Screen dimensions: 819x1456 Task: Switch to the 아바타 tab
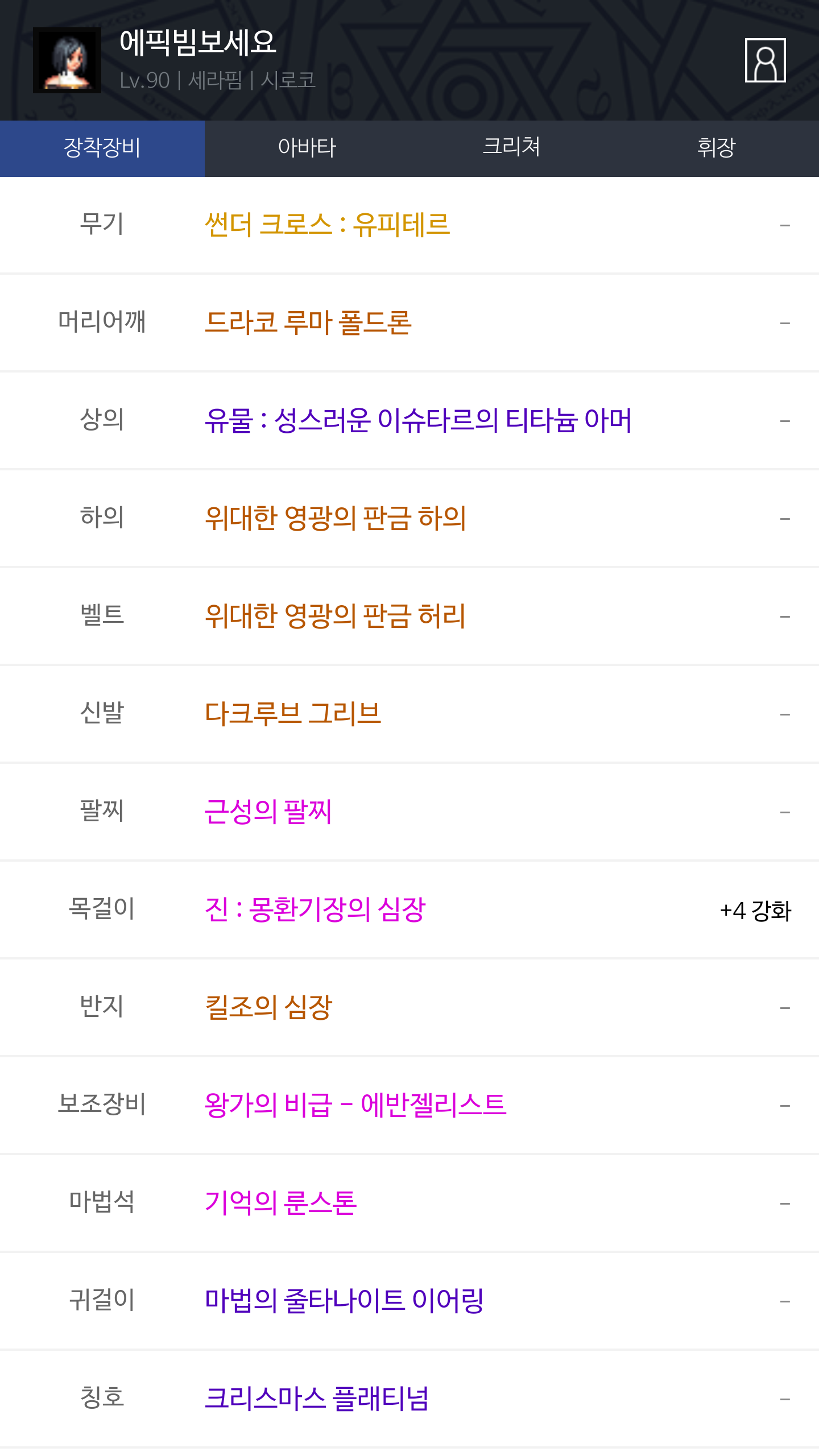(x=307, y=148)
